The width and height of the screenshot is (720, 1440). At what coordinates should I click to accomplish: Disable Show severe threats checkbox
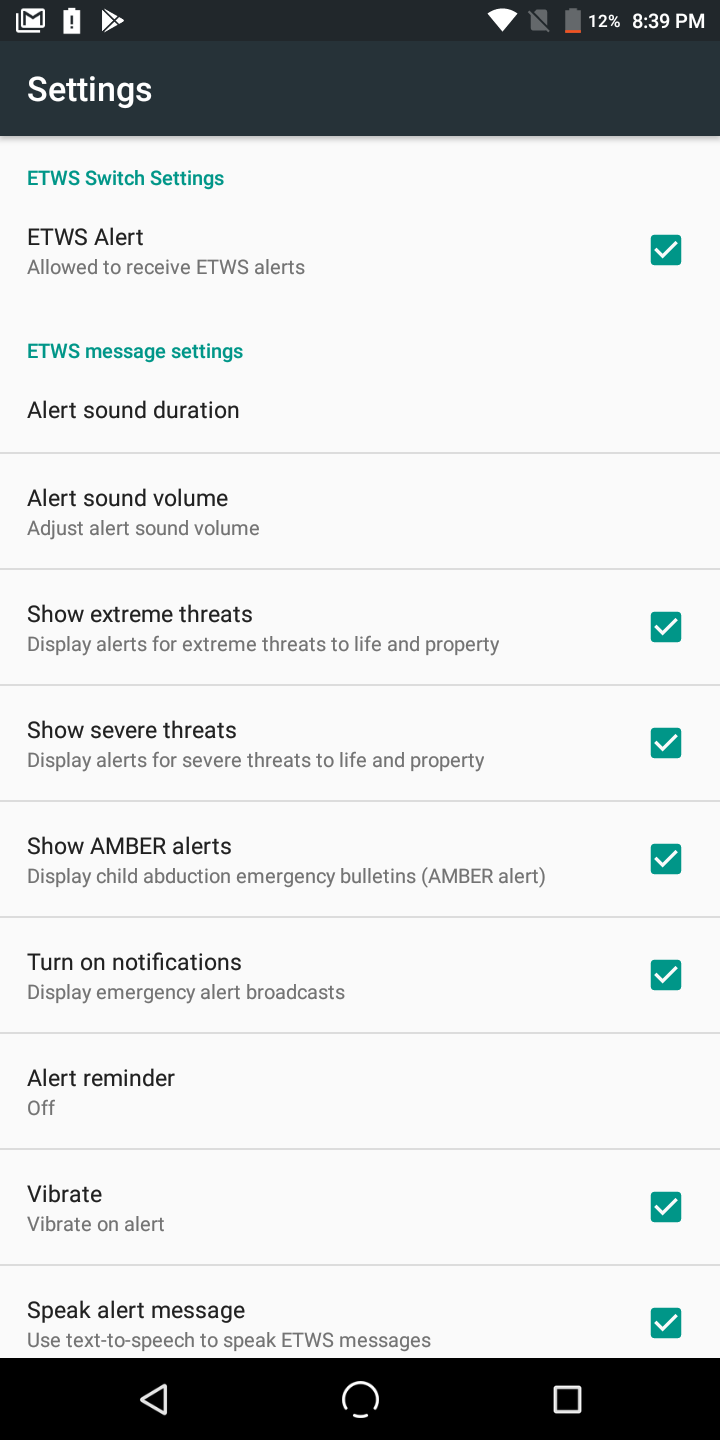pyautogui.click(x=666, y=743)
